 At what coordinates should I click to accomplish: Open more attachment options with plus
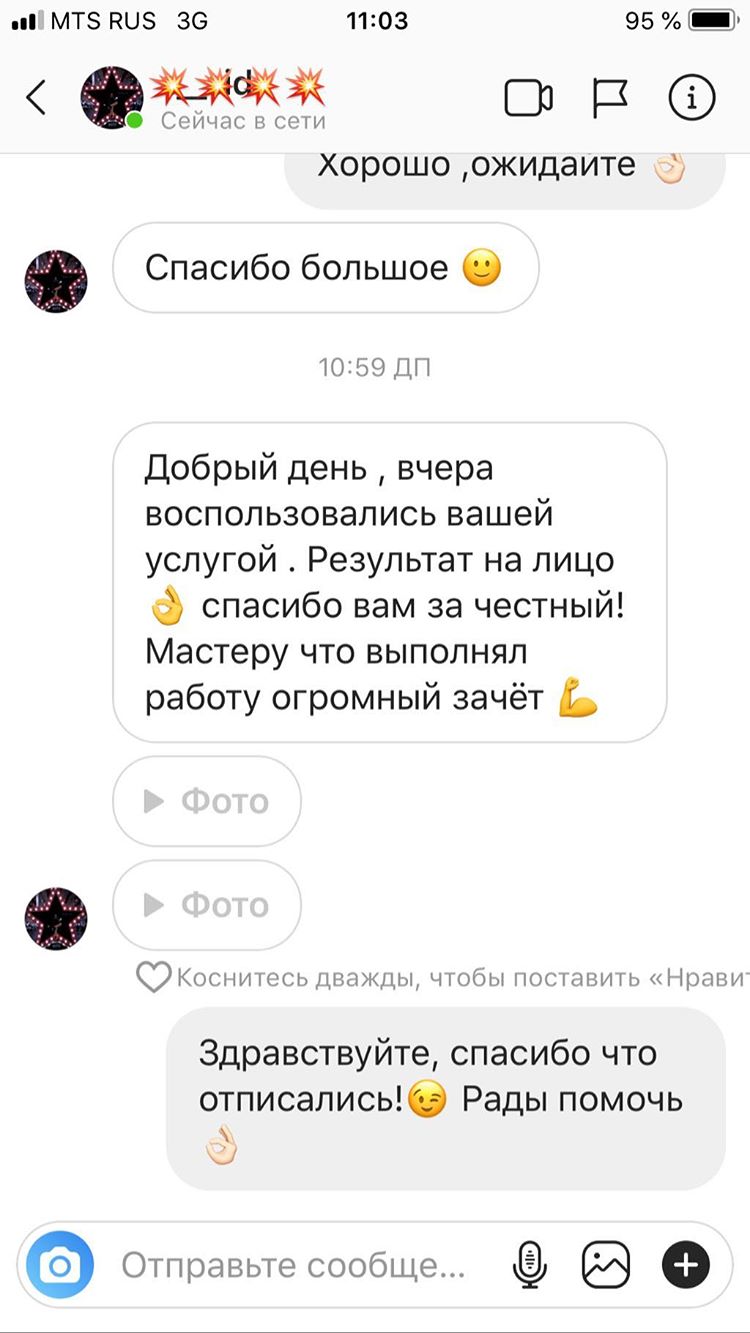[x=686, y=1266]
